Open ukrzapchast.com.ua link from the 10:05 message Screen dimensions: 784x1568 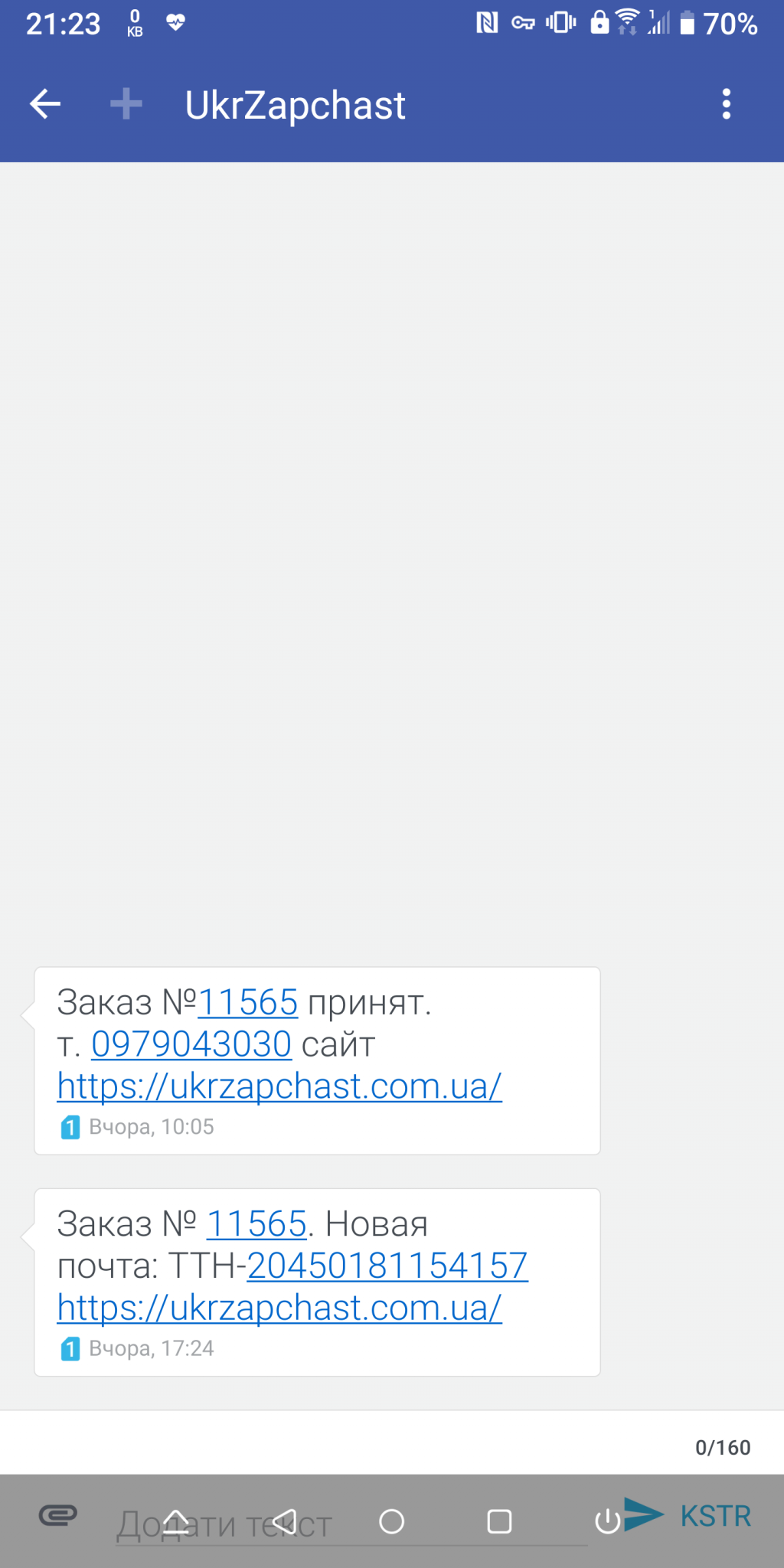click(x=279, y=1086)
